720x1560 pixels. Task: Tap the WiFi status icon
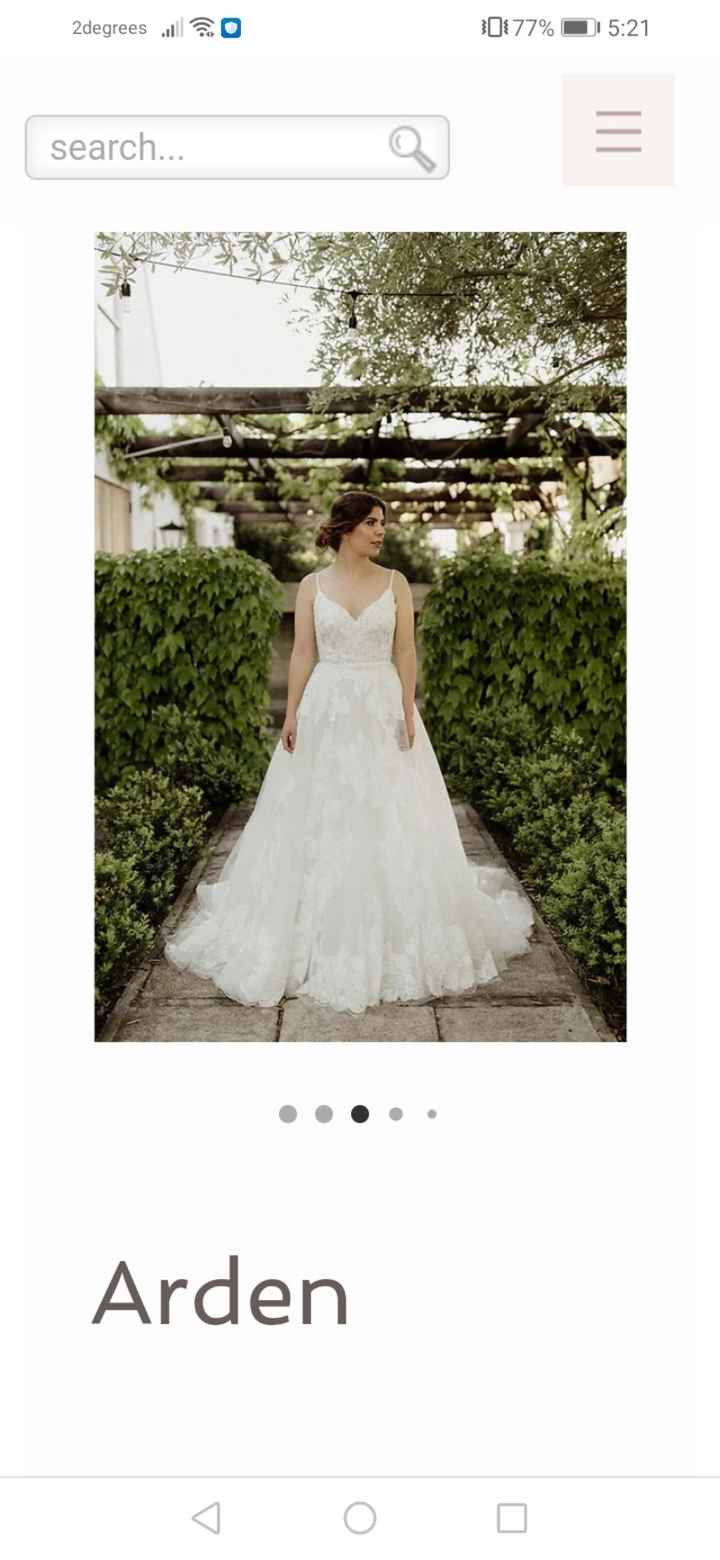coord(200,27)
